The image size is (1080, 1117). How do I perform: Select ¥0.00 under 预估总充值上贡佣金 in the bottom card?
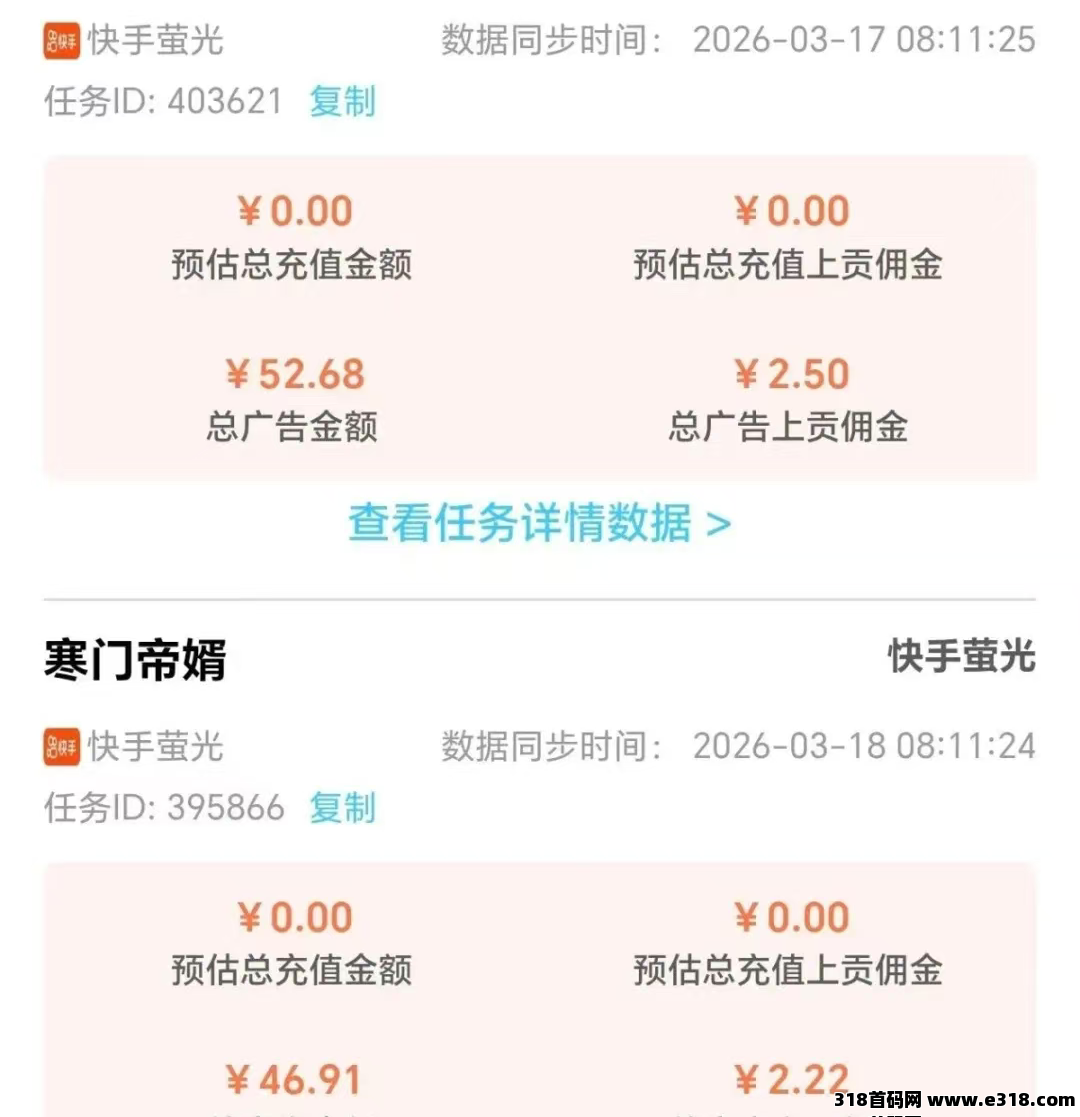click(791, 916)
